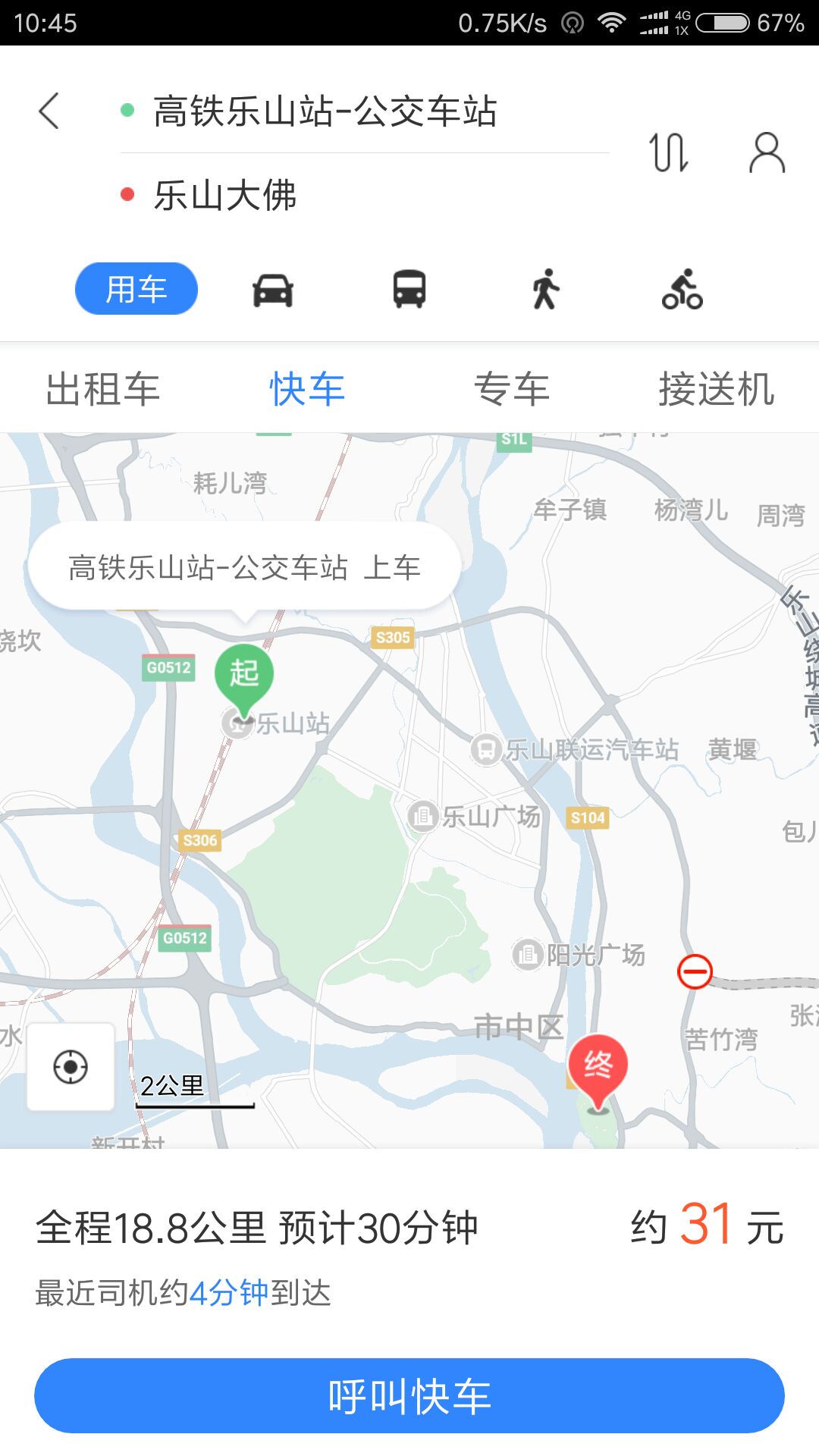Open the passenger profile icon
Viewport: 819px width, 1456px height.
[767, 152]
